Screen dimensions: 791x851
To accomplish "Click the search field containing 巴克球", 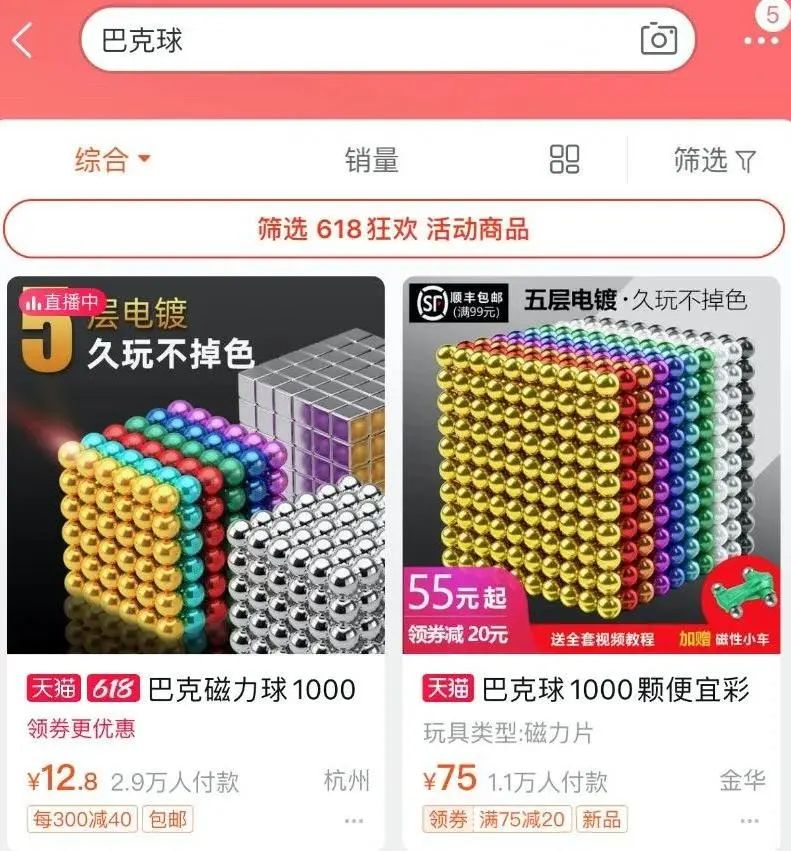I will (x=300, y=37).
